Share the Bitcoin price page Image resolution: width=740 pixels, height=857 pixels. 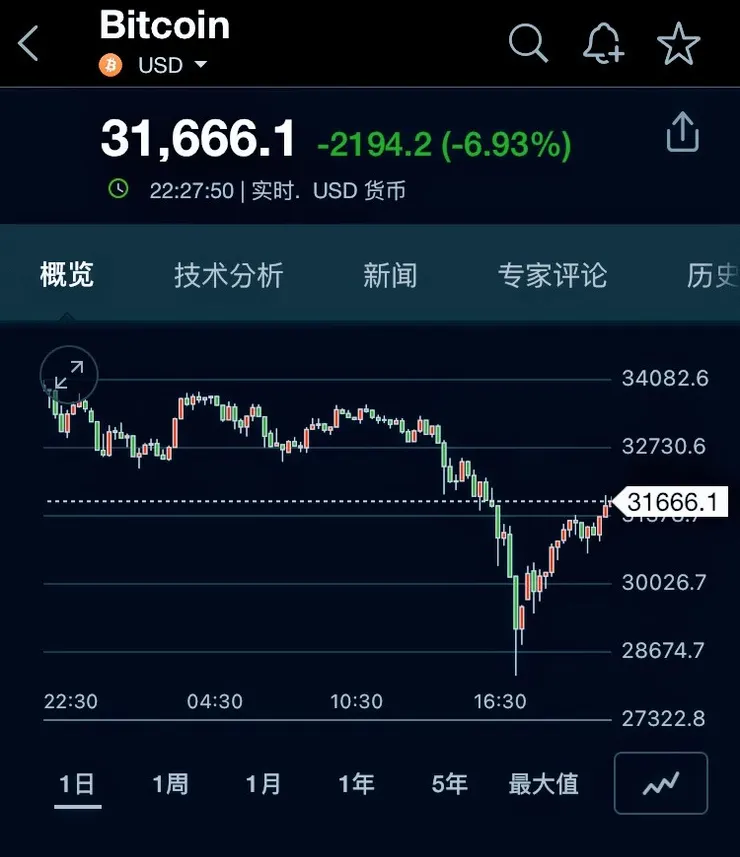(x=683, y=131)
